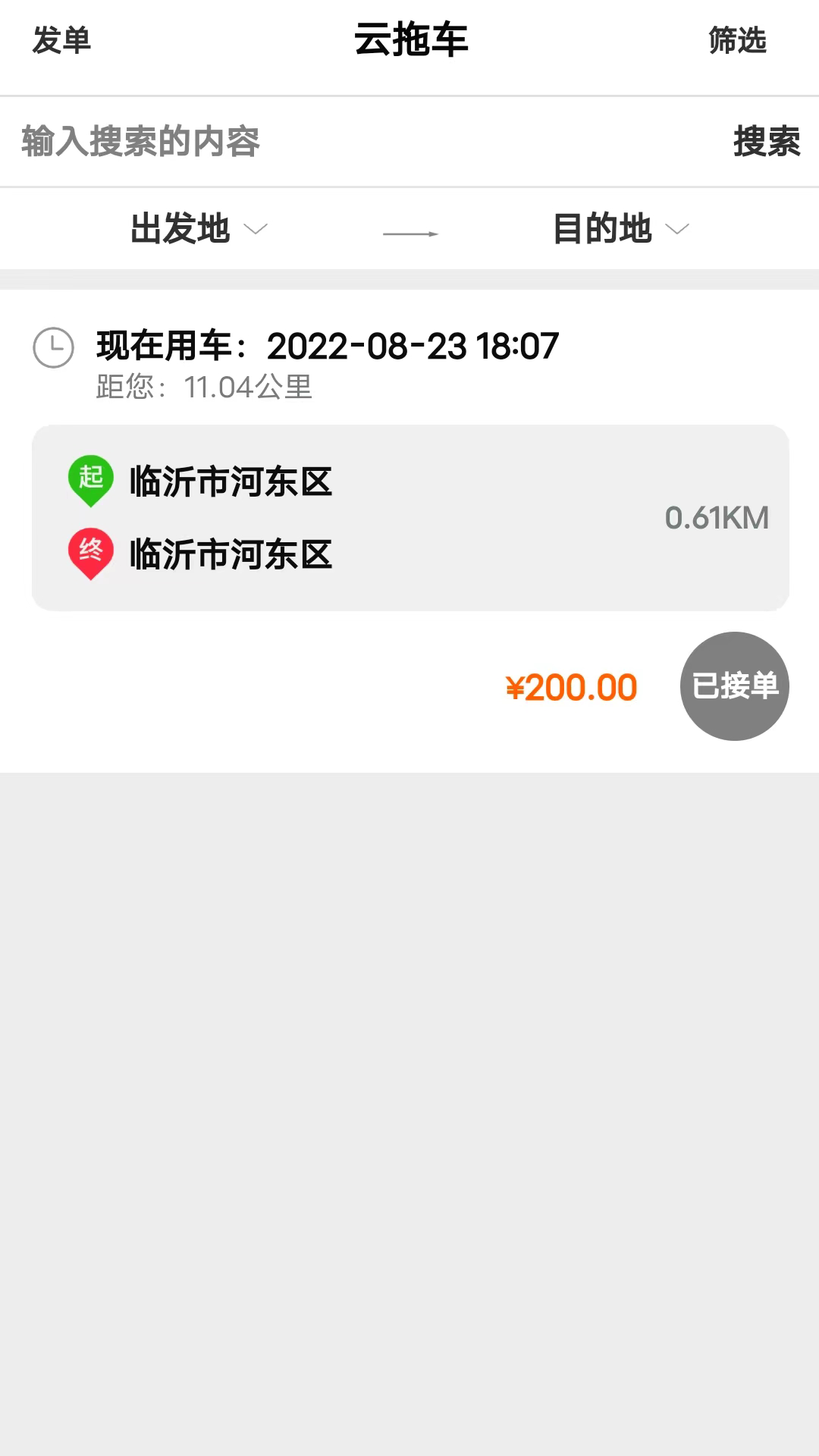Viewport: 819px width, 1456px height.
Task: Click the 发单 post order option
Action: click(61, 43)
